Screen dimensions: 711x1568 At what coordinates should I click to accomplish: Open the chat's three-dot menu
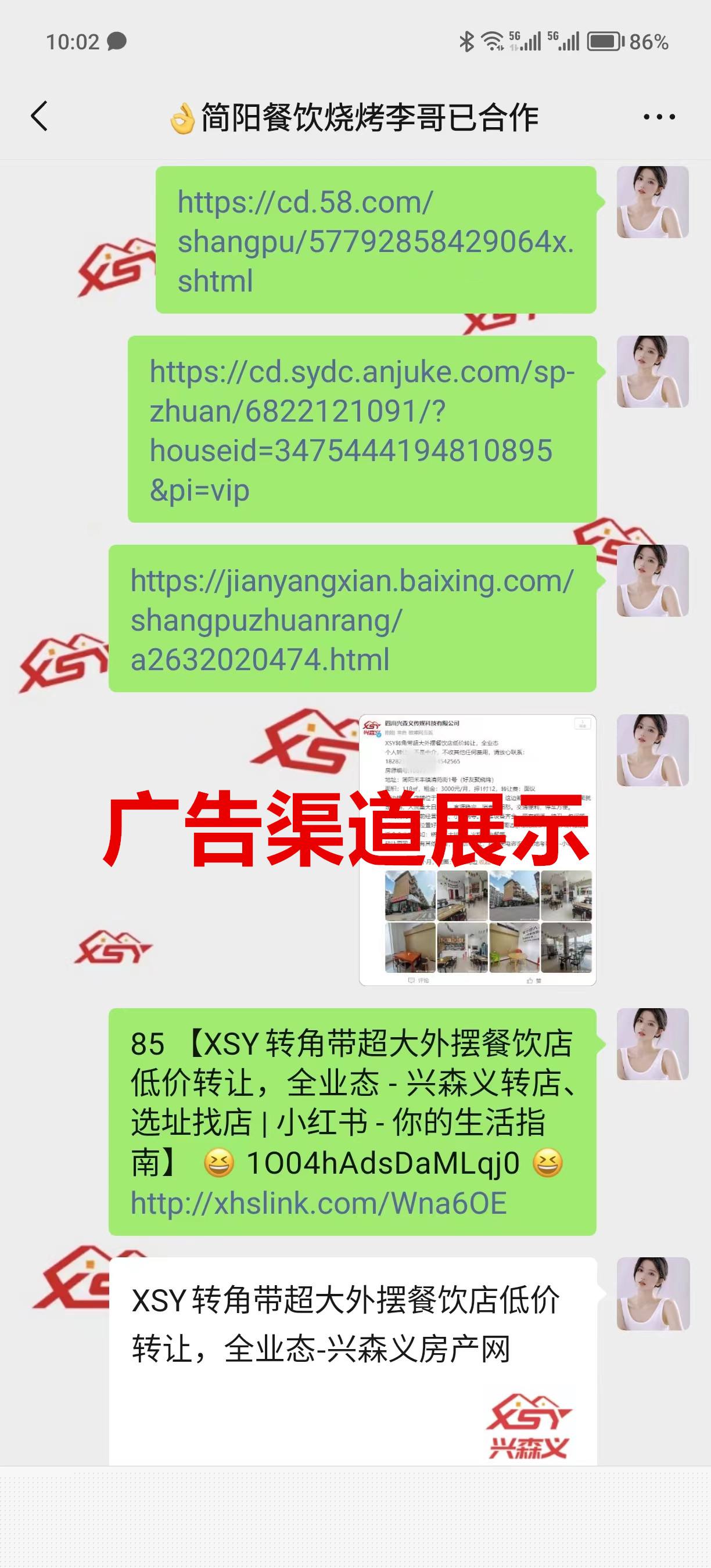coord(659,116)
